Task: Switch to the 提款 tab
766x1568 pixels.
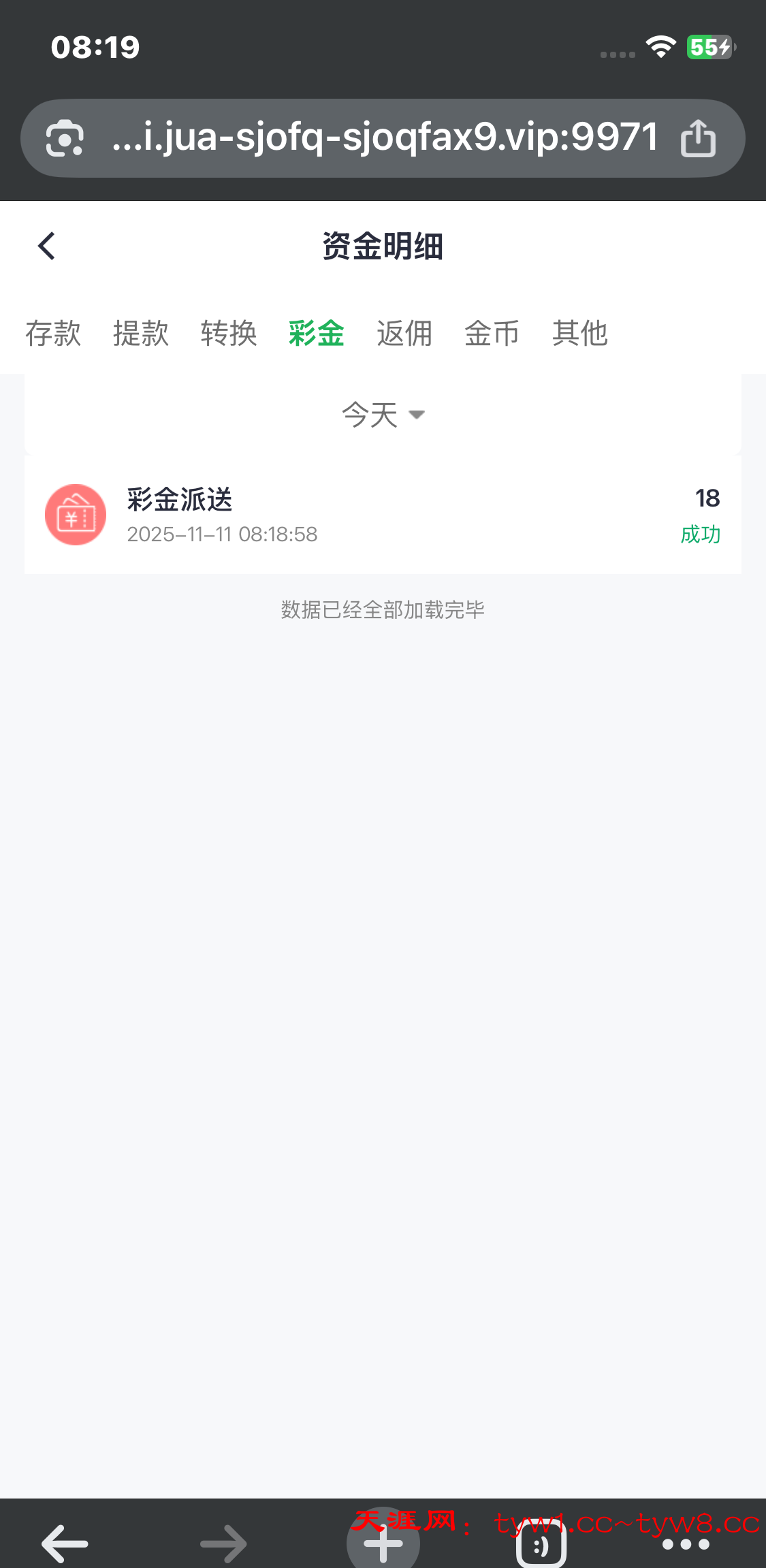Action: coord(141,334)
